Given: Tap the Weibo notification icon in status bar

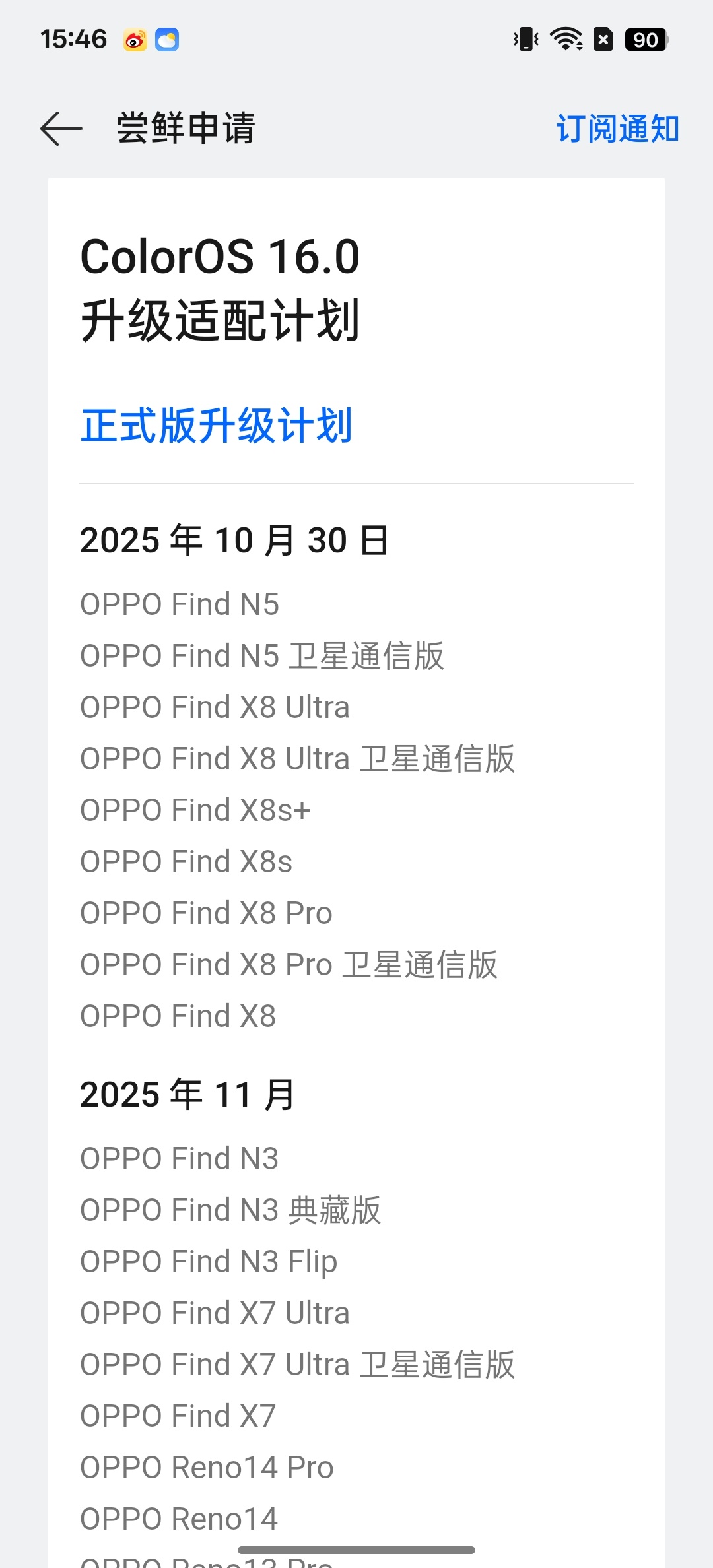Looking at the screenshot, I should pyautogui.click(x=135, y=40).
